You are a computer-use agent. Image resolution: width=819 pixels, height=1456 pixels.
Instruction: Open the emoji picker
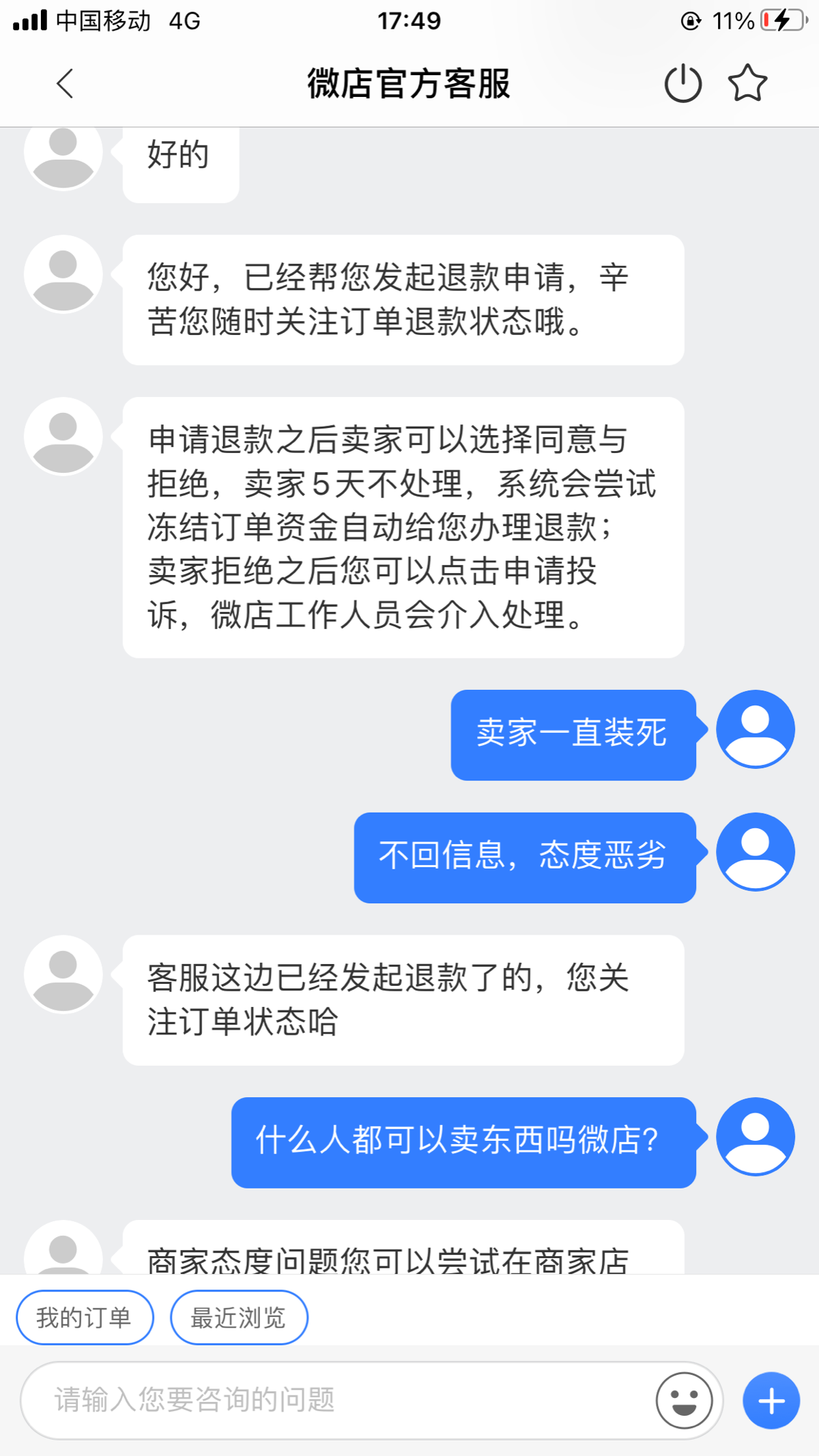(x=684, y=1401)
